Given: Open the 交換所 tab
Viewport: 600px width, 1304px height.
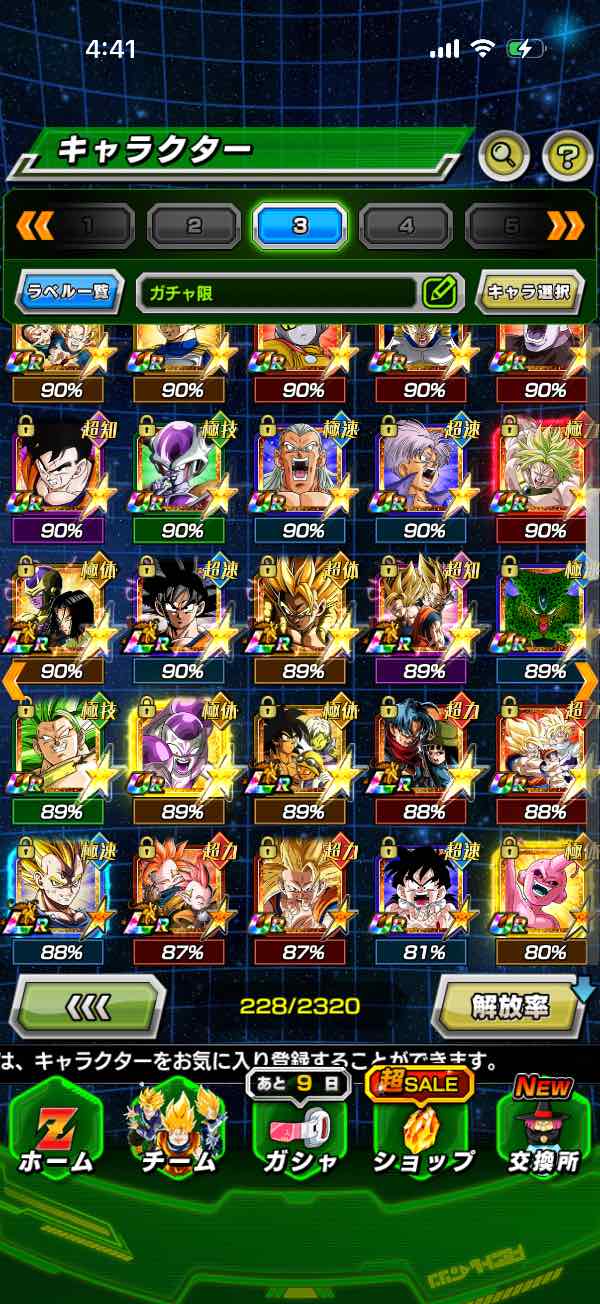Looking at the screenshot, I should (x=545, y=1130).
